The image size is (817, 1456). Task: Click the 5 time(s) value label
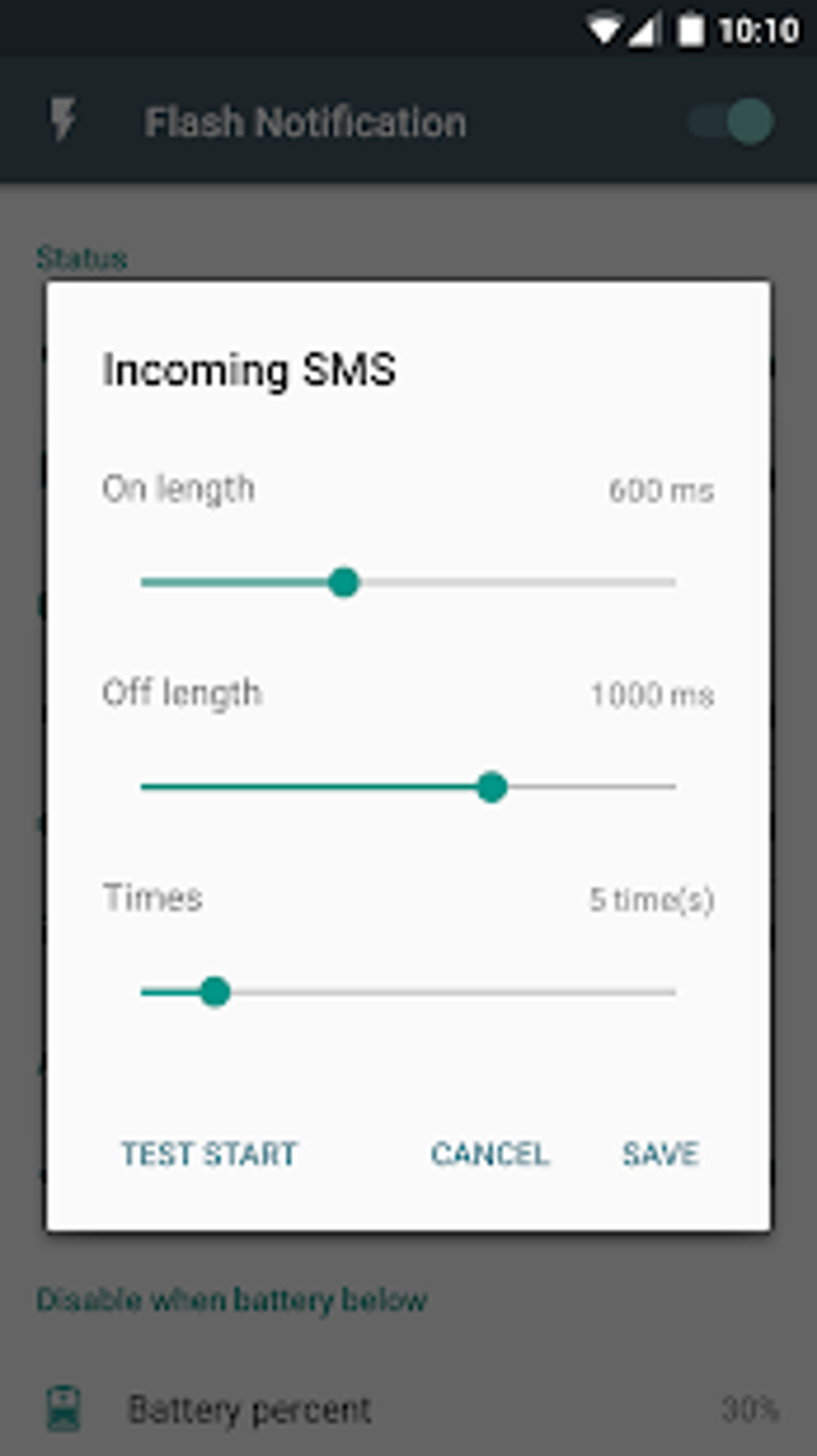[x=651, y=898]
